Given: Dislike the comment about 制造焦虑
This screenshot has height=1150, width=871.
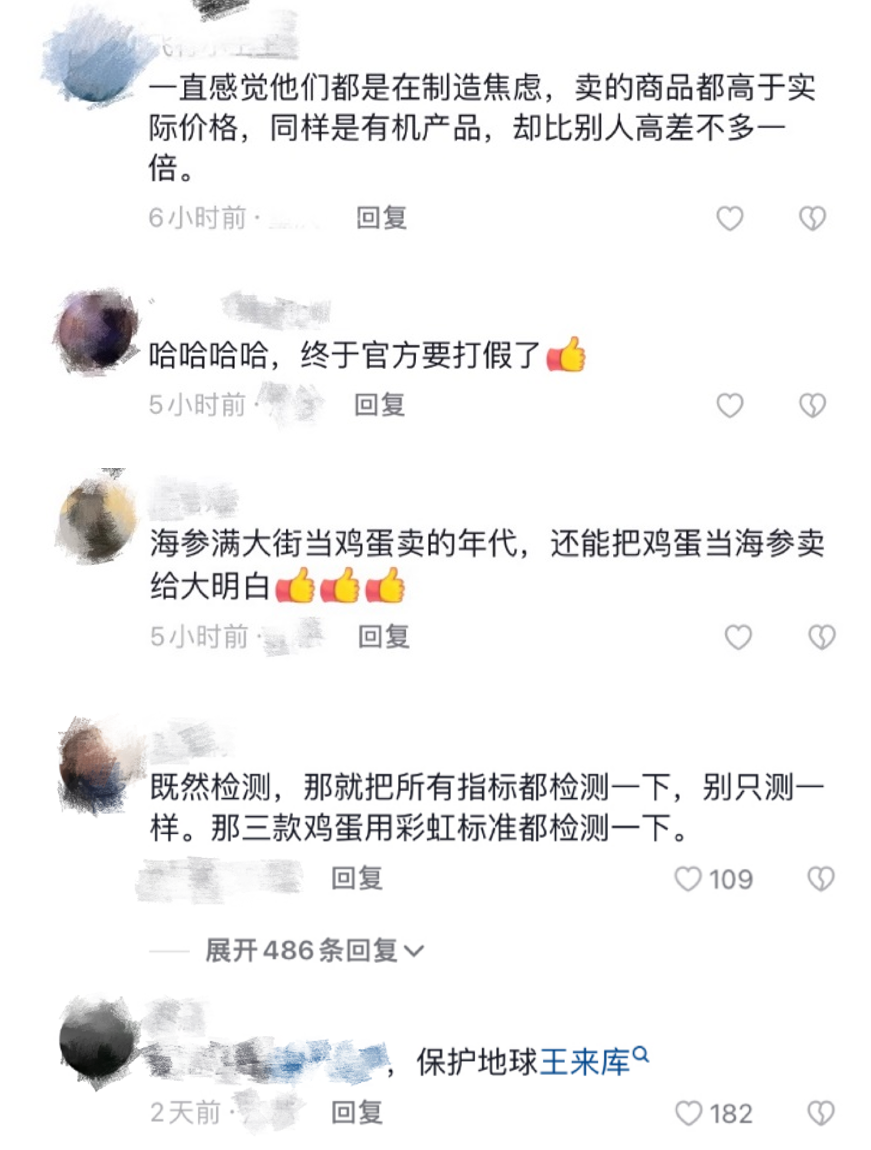Looking at the screenshot, I should click(812, 218).
